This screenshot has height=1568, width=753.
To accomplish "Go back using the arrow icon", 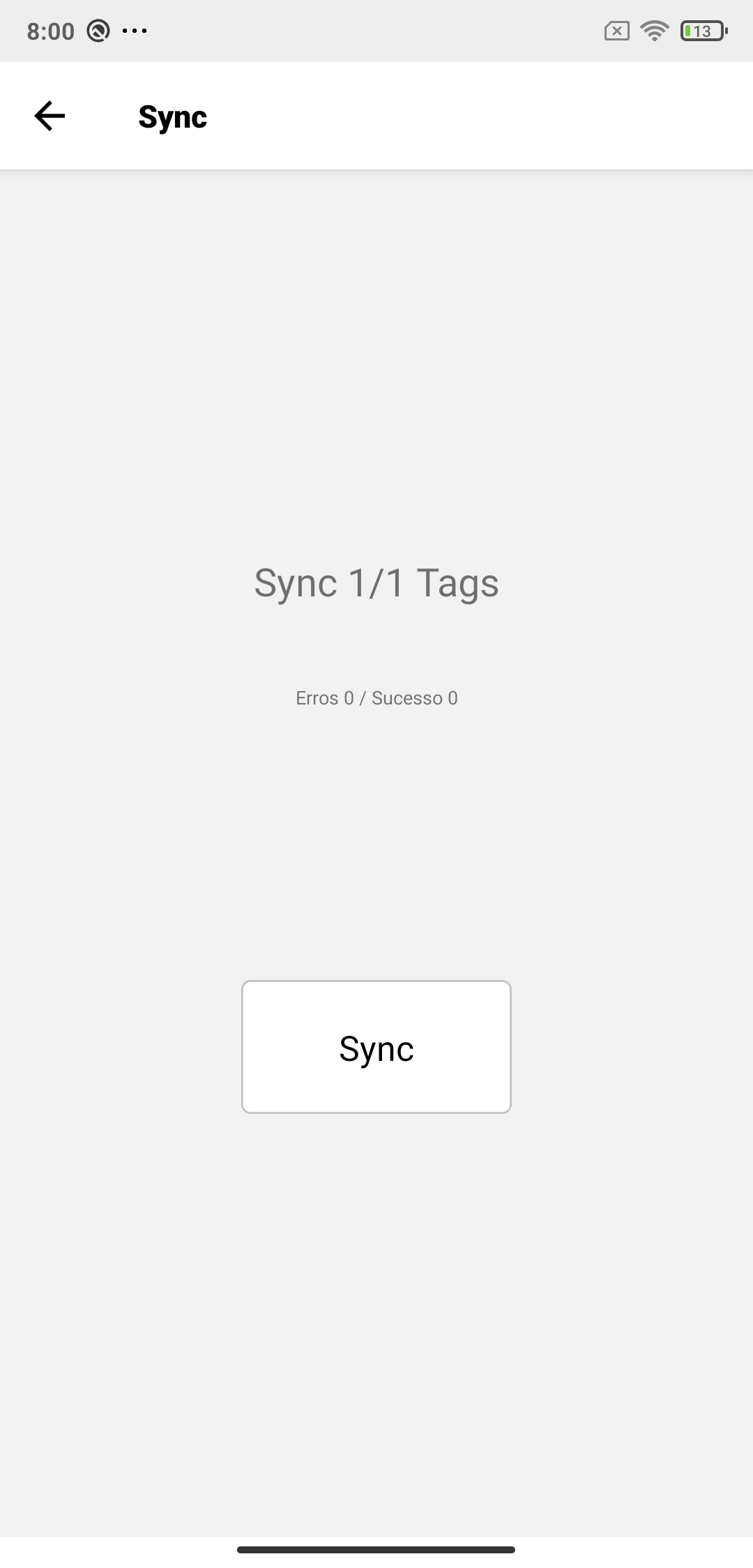I will coord(50,116).
